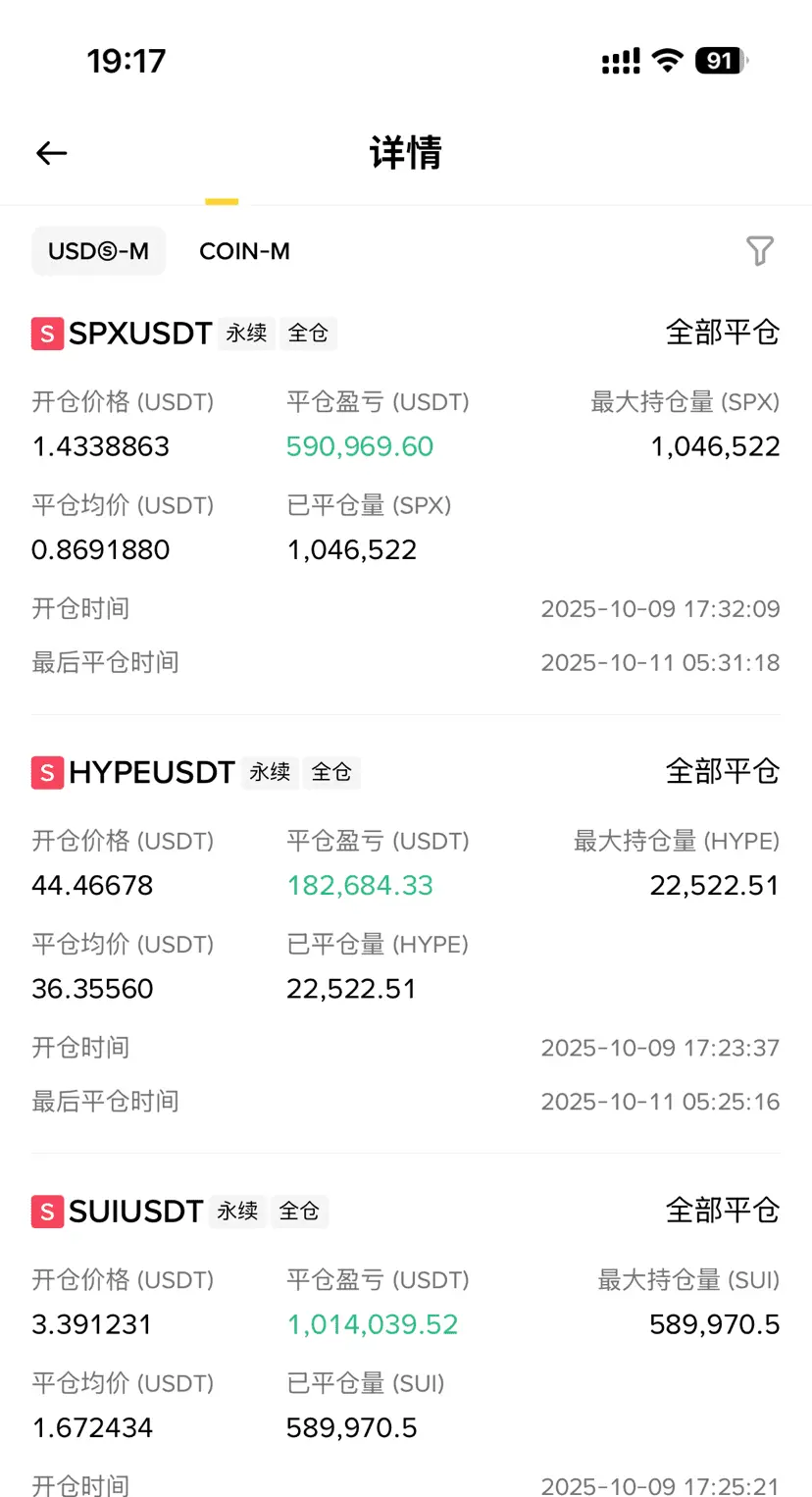Open the filter funnel icon

point(760,251)
